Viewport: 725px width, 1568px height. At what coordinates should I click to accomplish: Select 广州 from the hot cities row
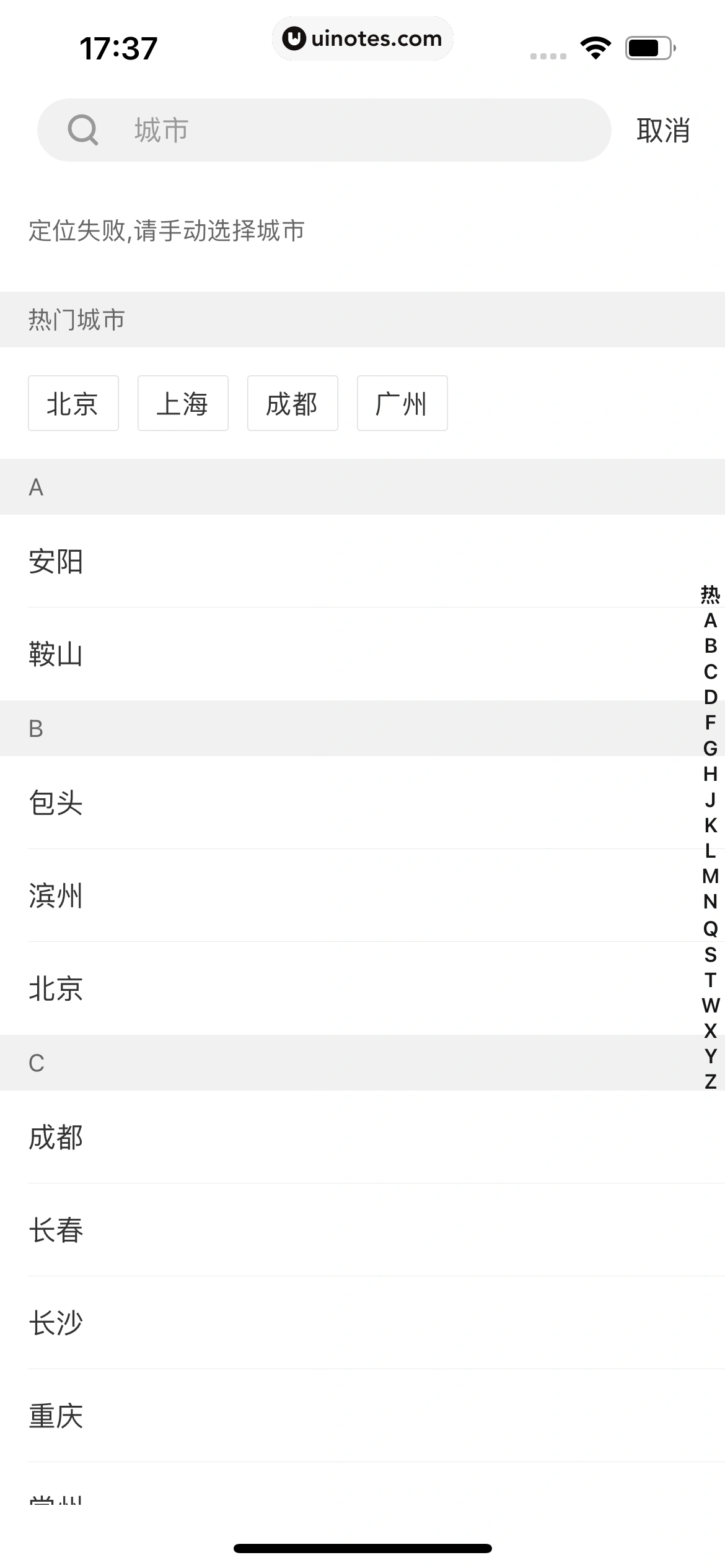402,403
